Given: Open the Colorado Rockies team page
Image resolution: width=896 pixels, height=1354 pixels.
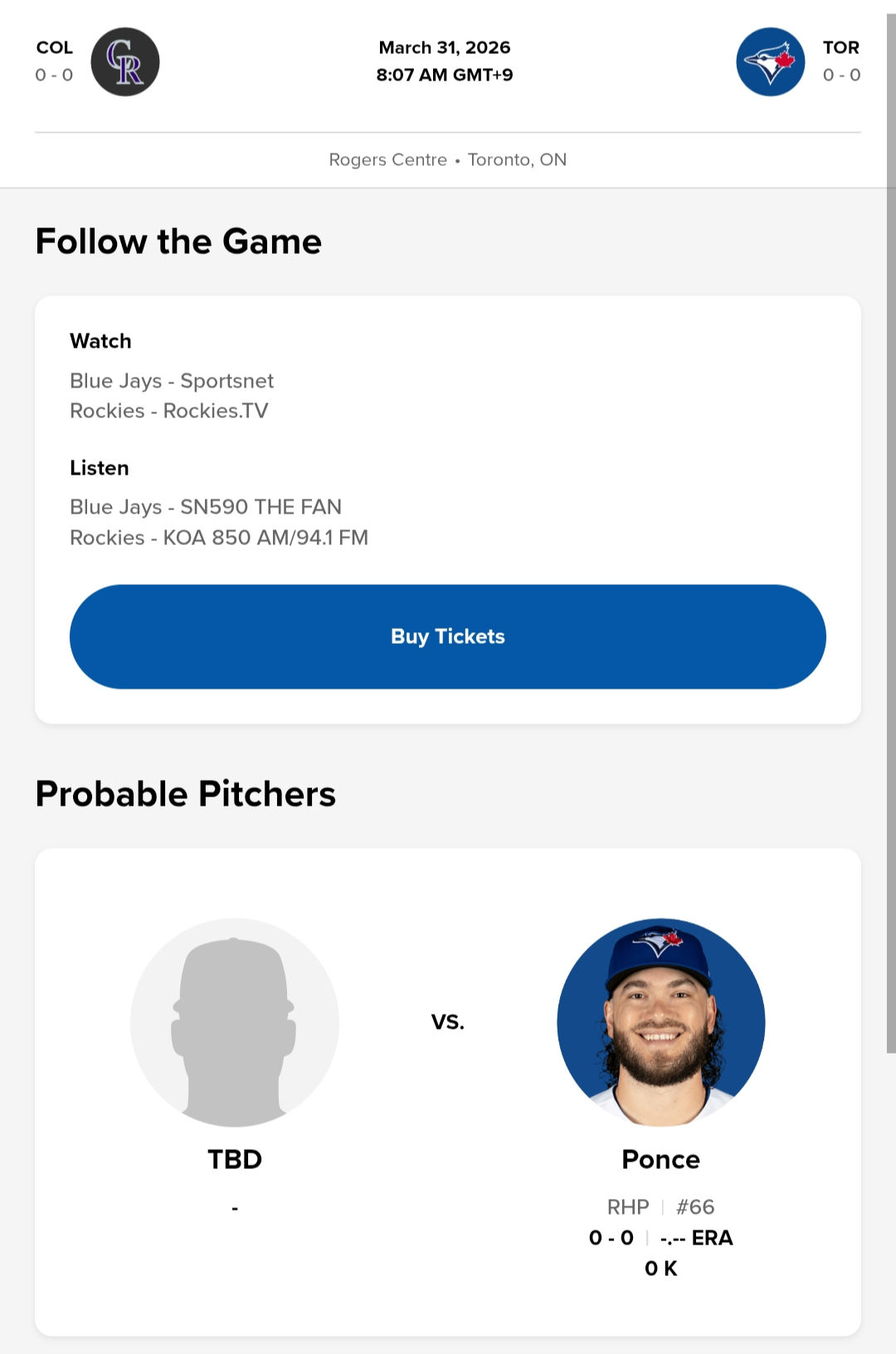Looking at the screenshot, I should coord(124,62).
